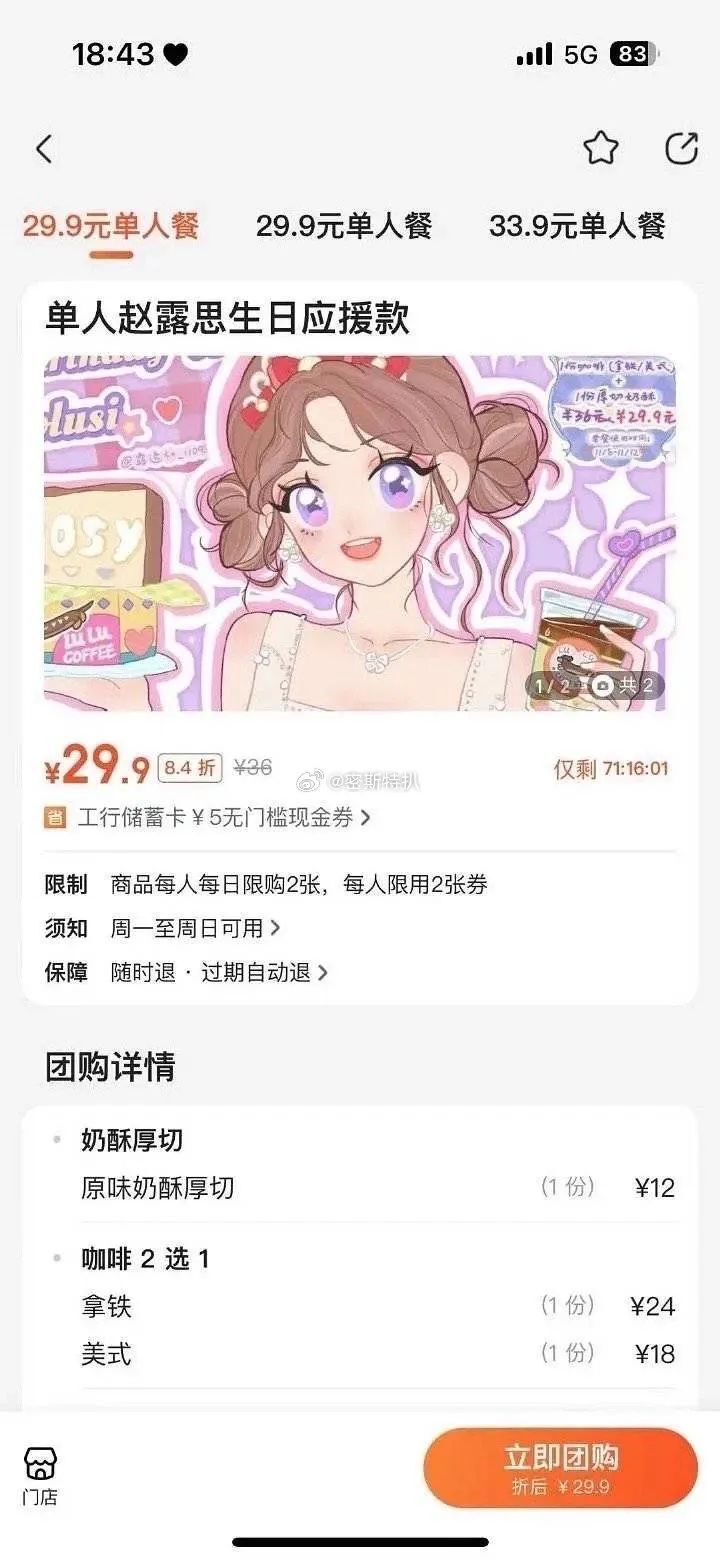This screenshot has width=720, height=1561.
Task: Select the 拿铁 coffee option
Action: tap(97, 1306)
